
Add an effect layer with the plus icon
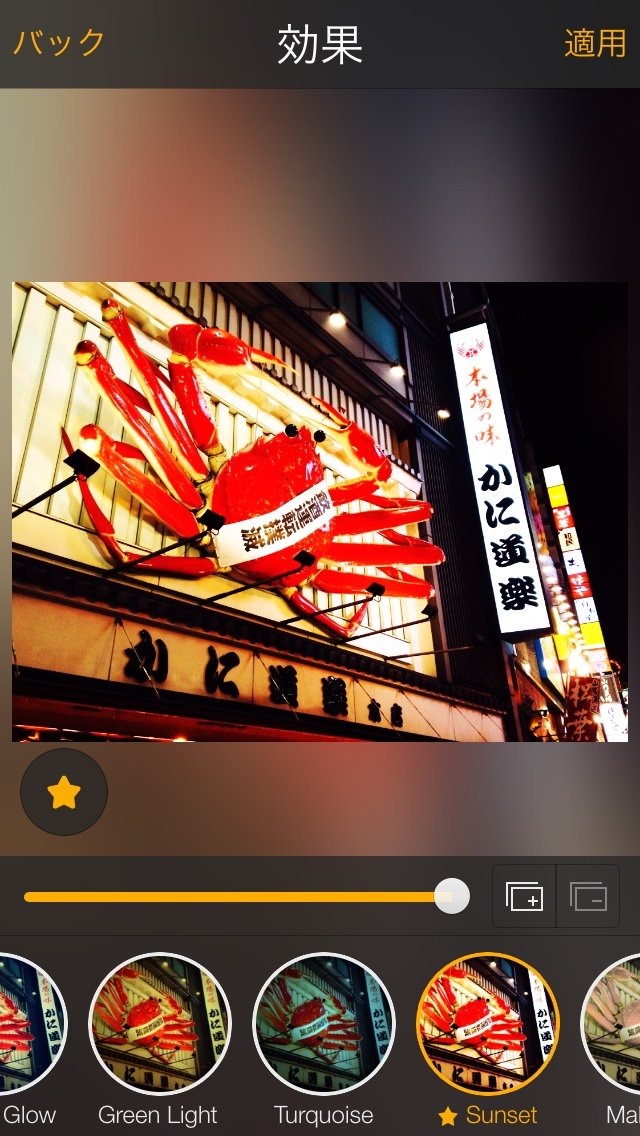[524, 896]
